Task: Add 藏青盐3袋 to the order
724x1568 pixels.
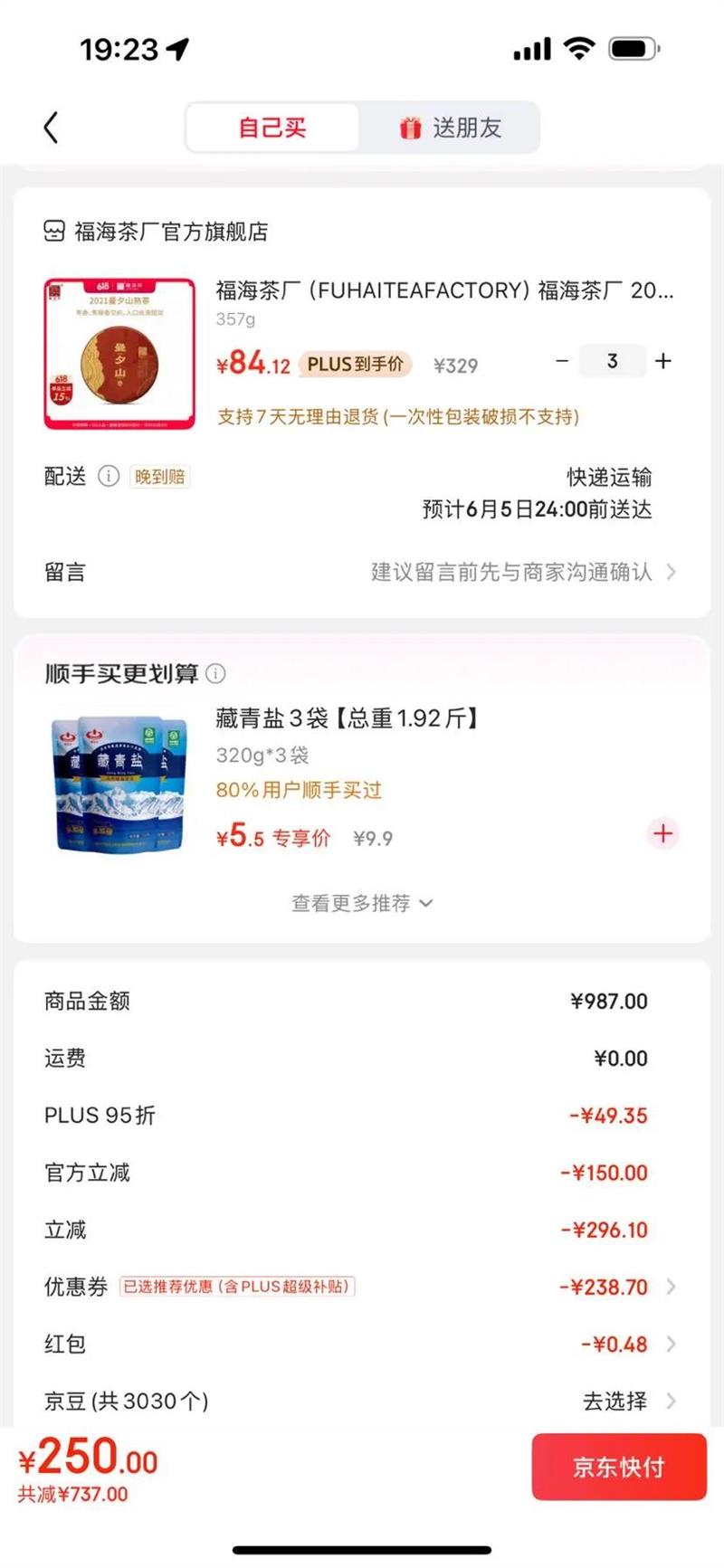Action: (663, 833)
